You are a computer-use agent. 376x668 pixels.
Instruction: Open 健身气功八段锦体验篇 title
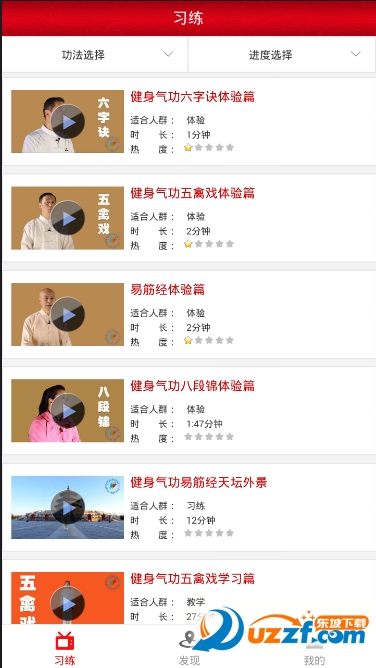coord(192,386)
